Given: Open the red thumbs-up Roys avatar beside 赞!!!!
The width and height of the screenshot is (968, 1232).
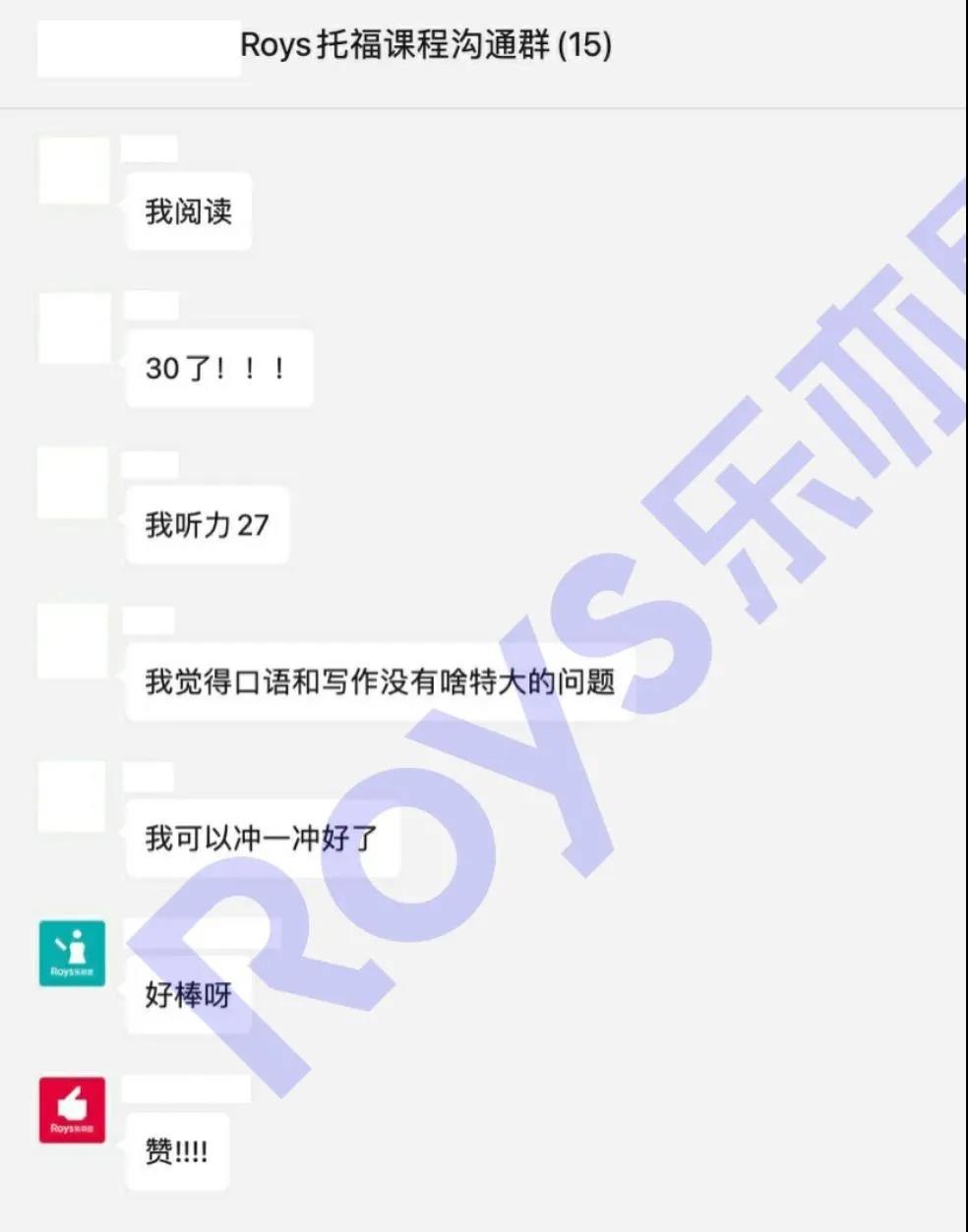Looking at the screenshot, I should coord(72,1109).
